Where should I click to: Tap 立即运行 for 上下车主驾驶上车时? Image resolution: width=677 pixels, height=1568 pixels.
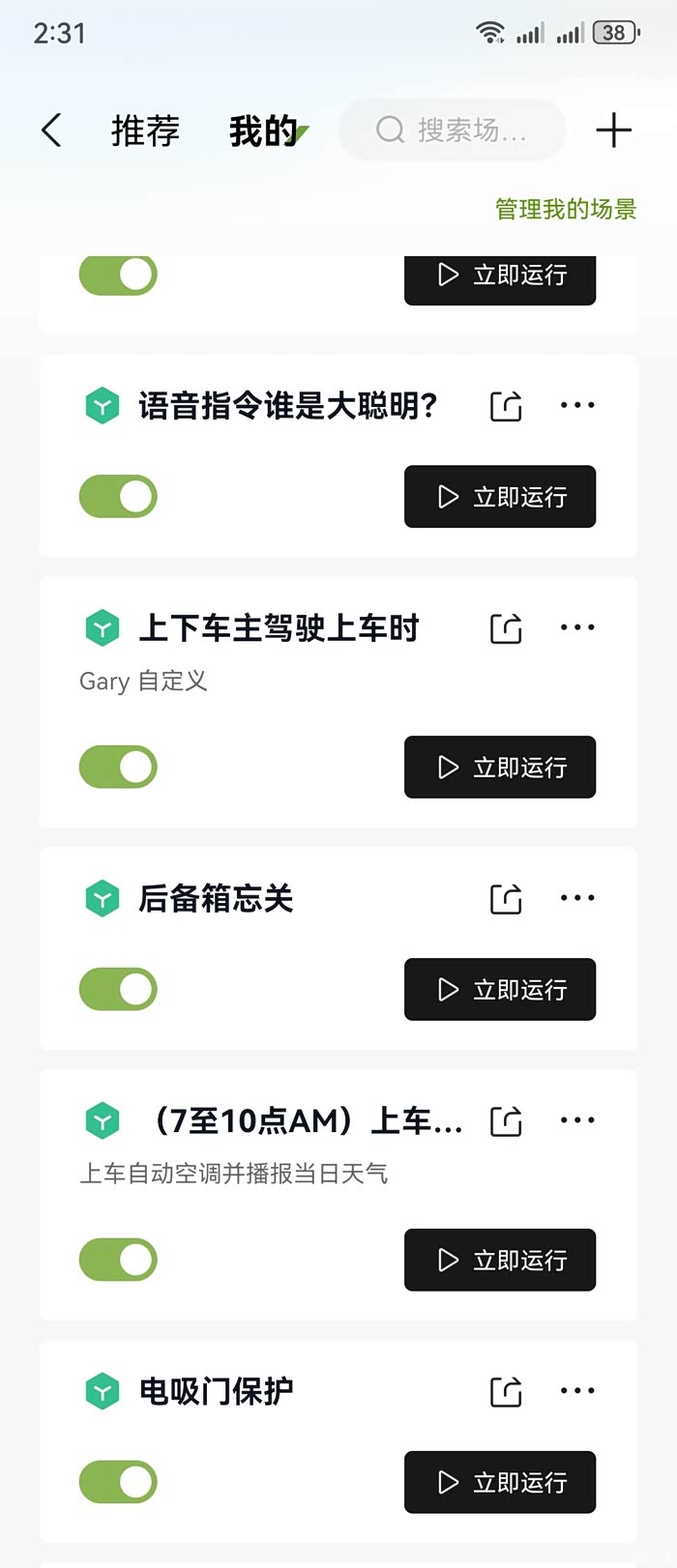click(x=499, y=768)
